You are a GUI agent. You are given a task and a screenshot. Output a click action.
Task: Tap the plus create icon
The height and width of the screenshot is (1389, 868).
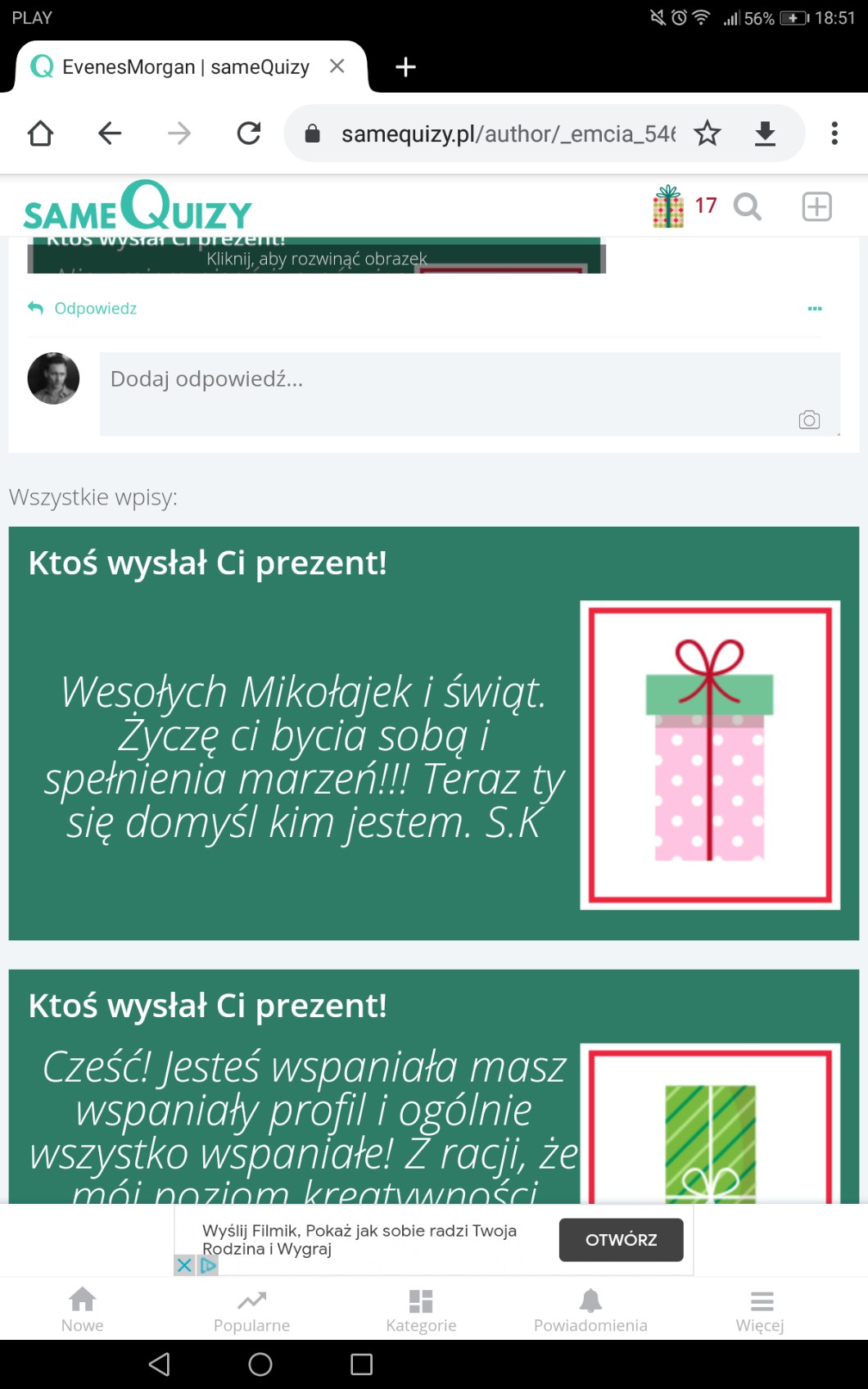pos(816,206)
